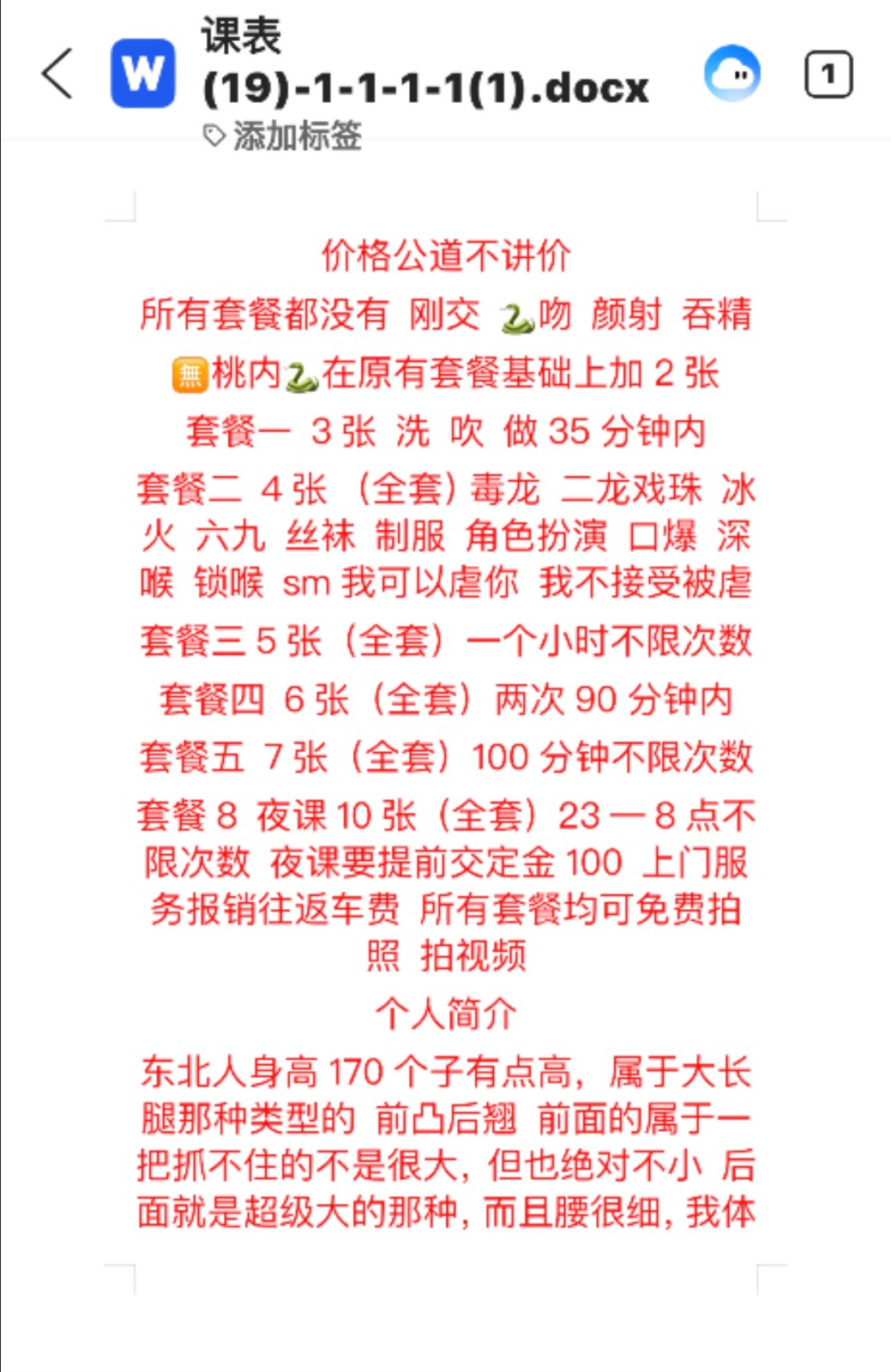Go back from the document viewer
891x1372 pixels.
57,74
